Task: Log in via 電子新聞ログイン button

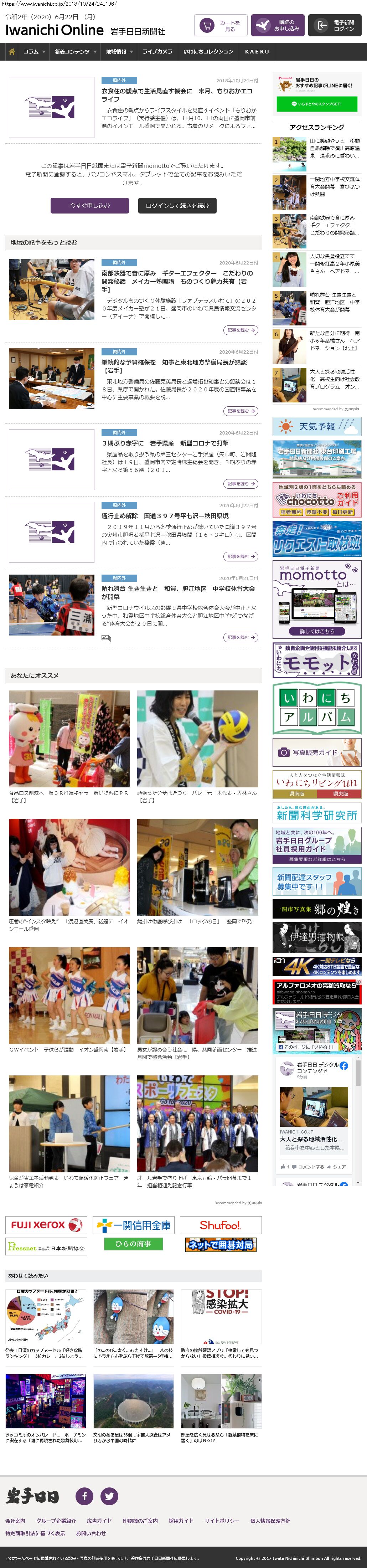Action: click(335, 26)
